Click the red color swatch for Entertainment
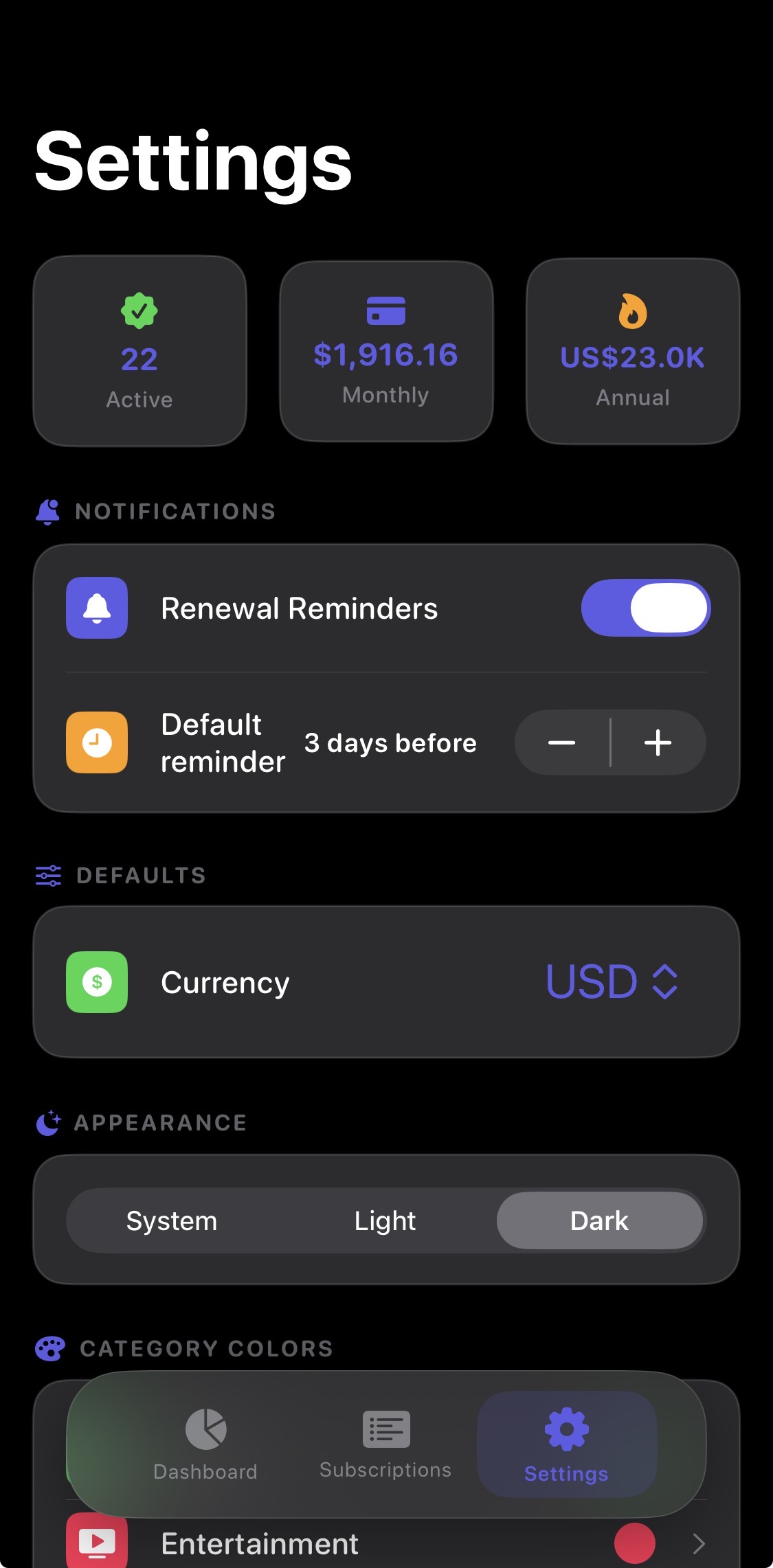The width and height of the screenshot is (773, 1568). (x=636, y=1543)
